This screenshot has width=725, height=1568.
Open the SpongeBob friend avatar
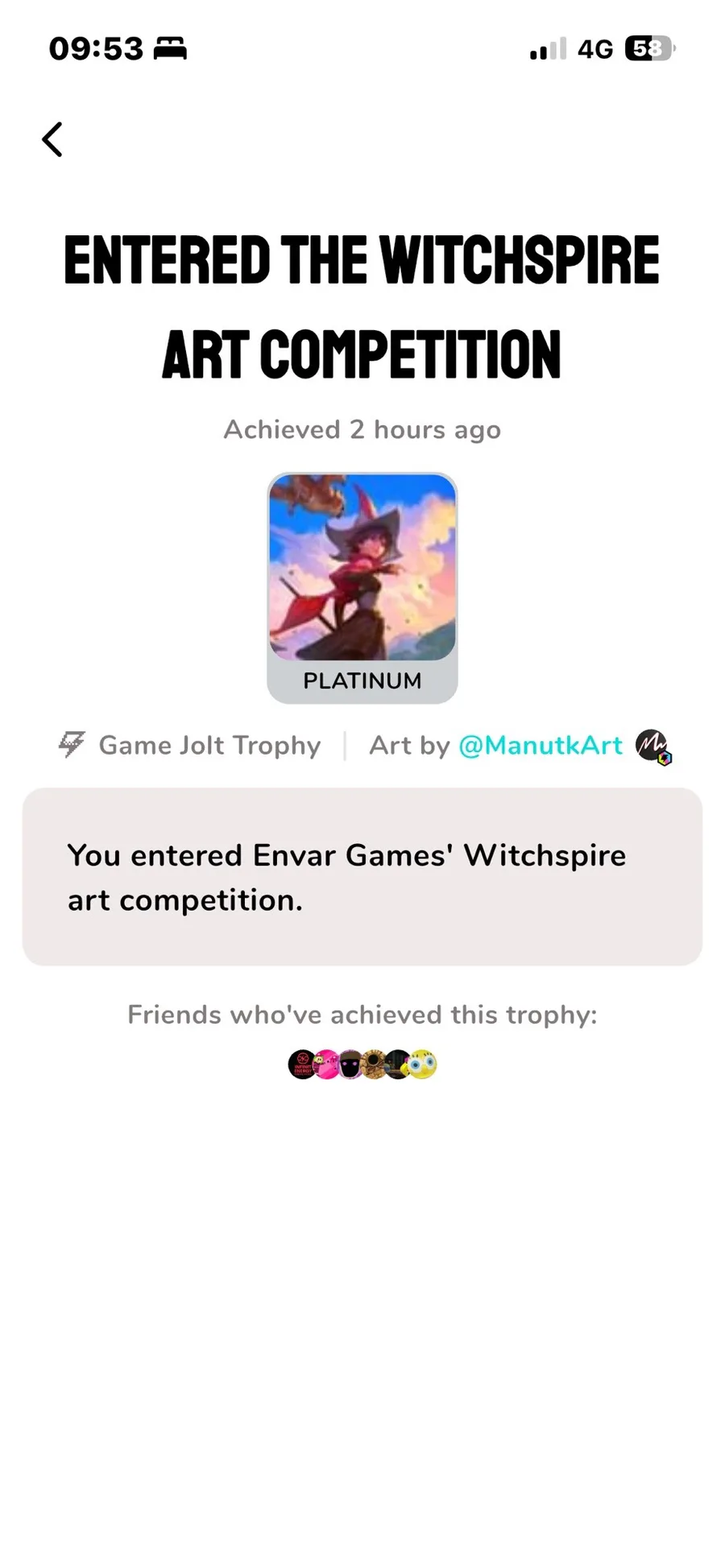[424, 1065]
